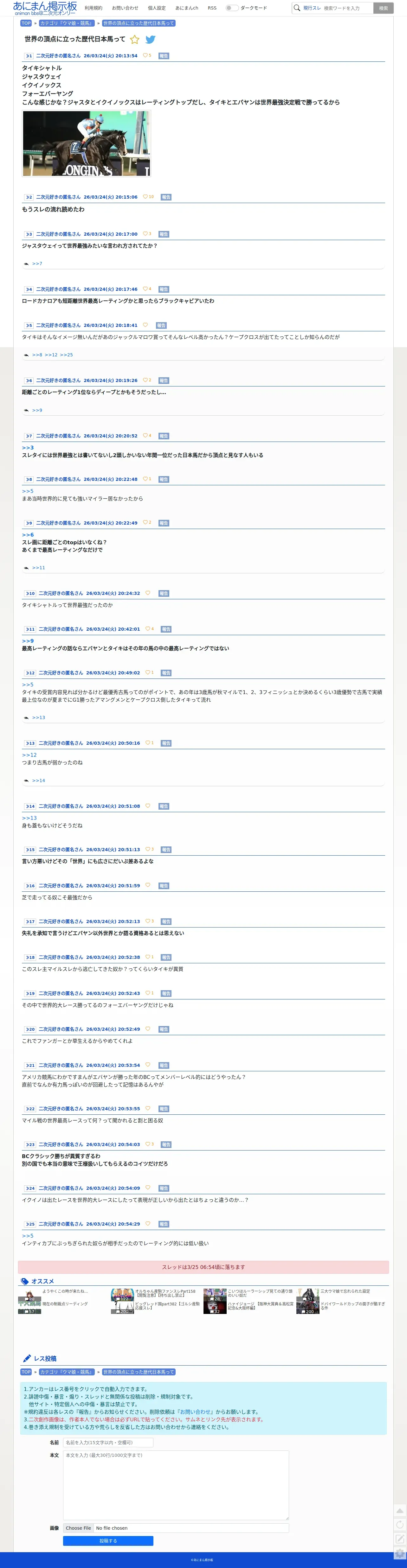Tap 報告 on post 3
This screenshot has width=407, height=1568.
[x=164, y=234]
